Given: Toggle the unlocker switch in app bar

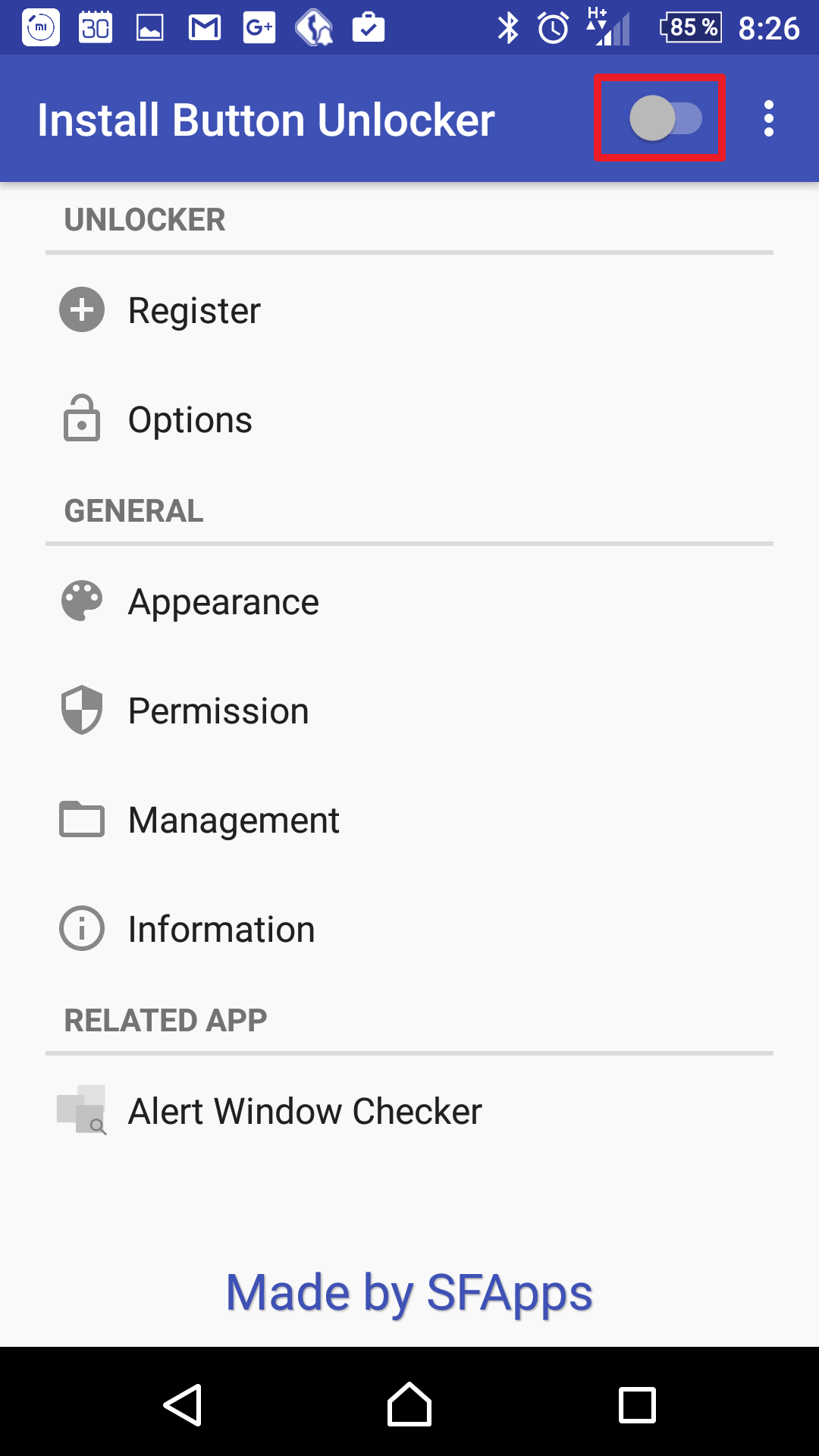Looking at the screenshot, I should (x=665, y=118).
